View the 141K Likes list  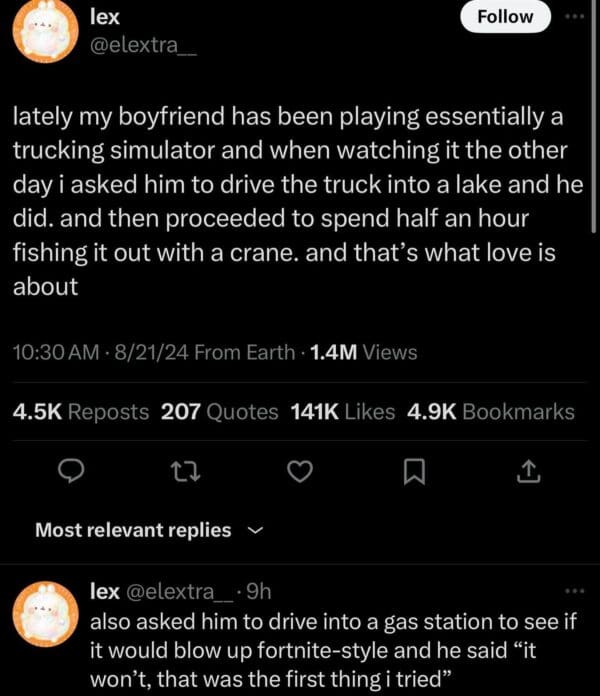pos(342,412)
